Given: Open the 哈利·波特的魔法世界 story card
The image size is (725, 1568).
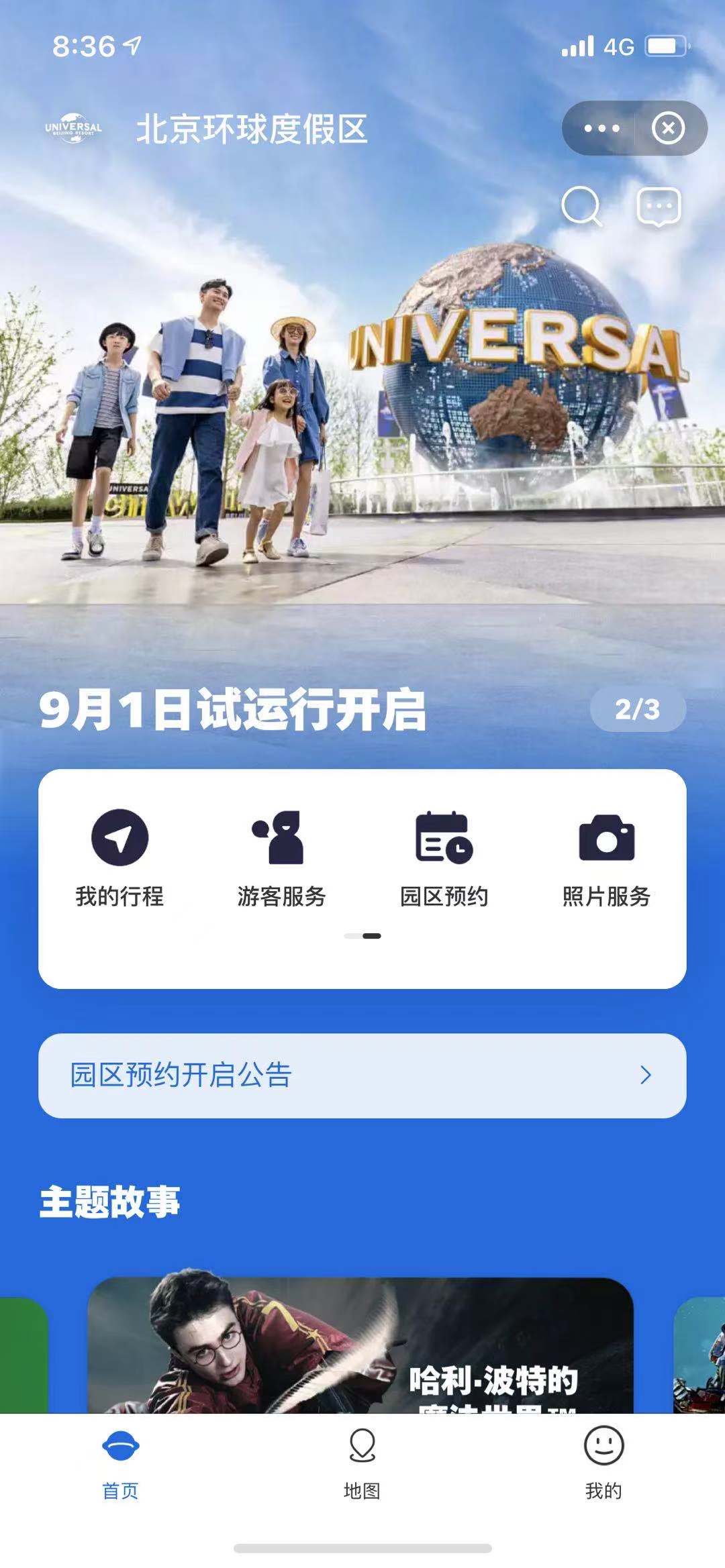Looking at the screenshot, I should 360,1345.
